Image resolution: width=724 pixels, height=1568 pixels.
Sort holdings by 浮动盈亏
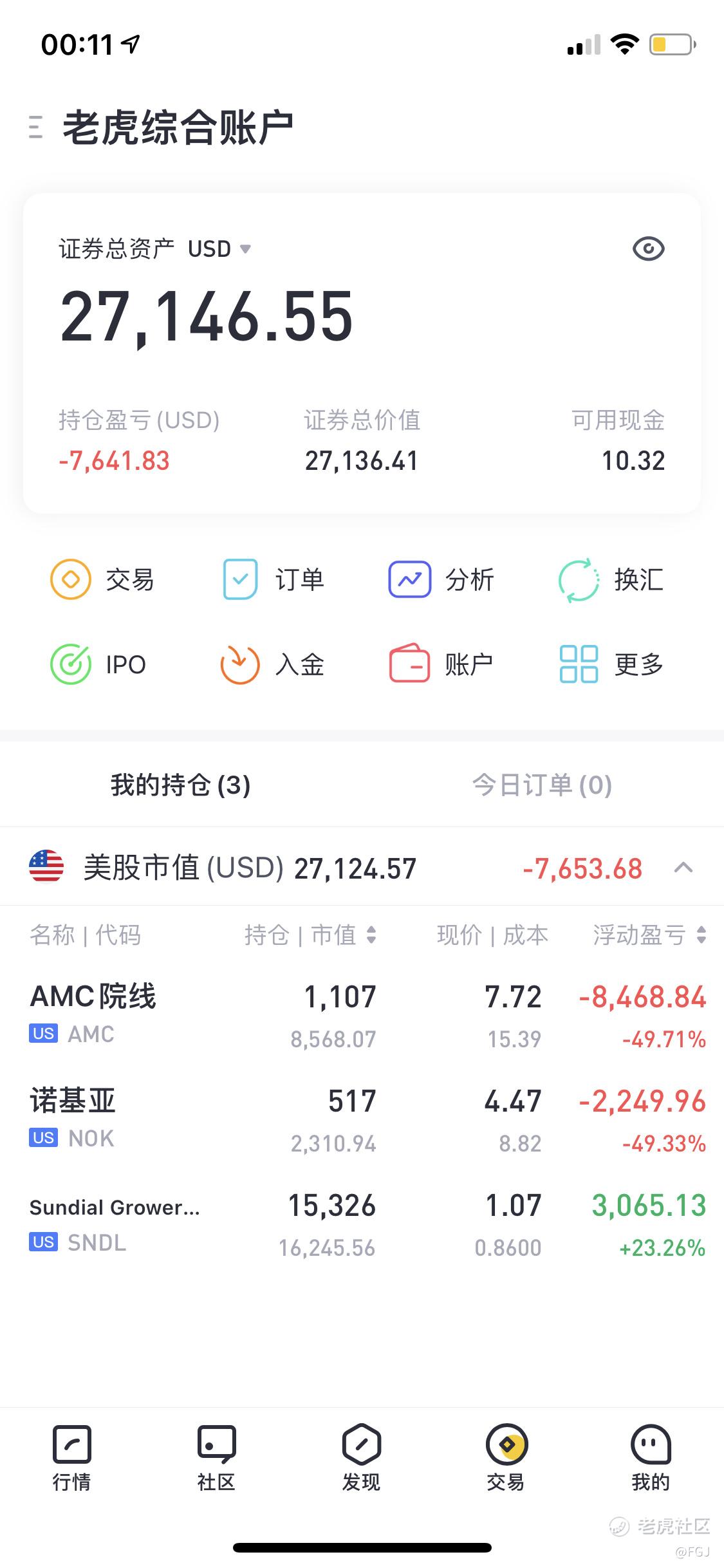[649, 935]
